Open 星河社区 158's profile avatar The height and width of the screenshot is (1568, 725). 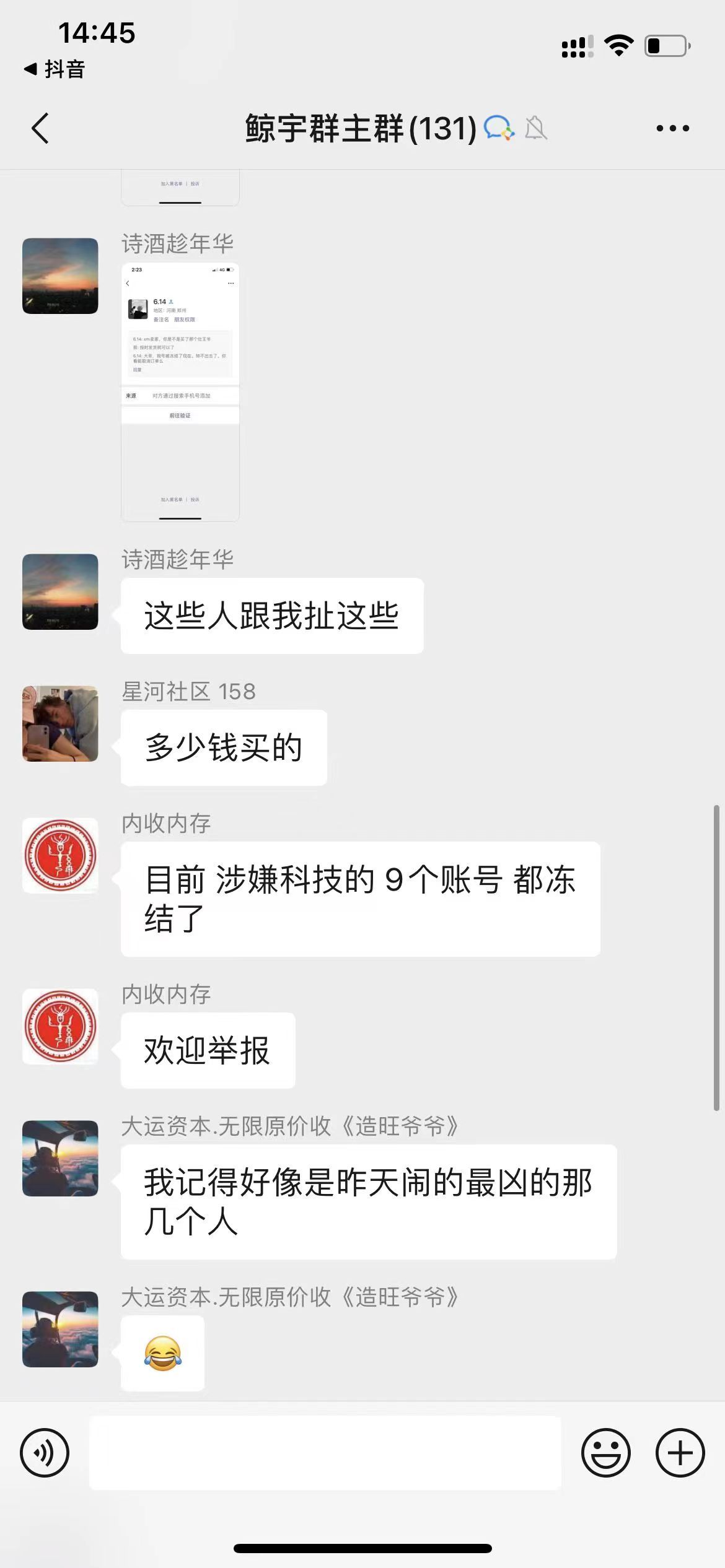coord(60,723)
